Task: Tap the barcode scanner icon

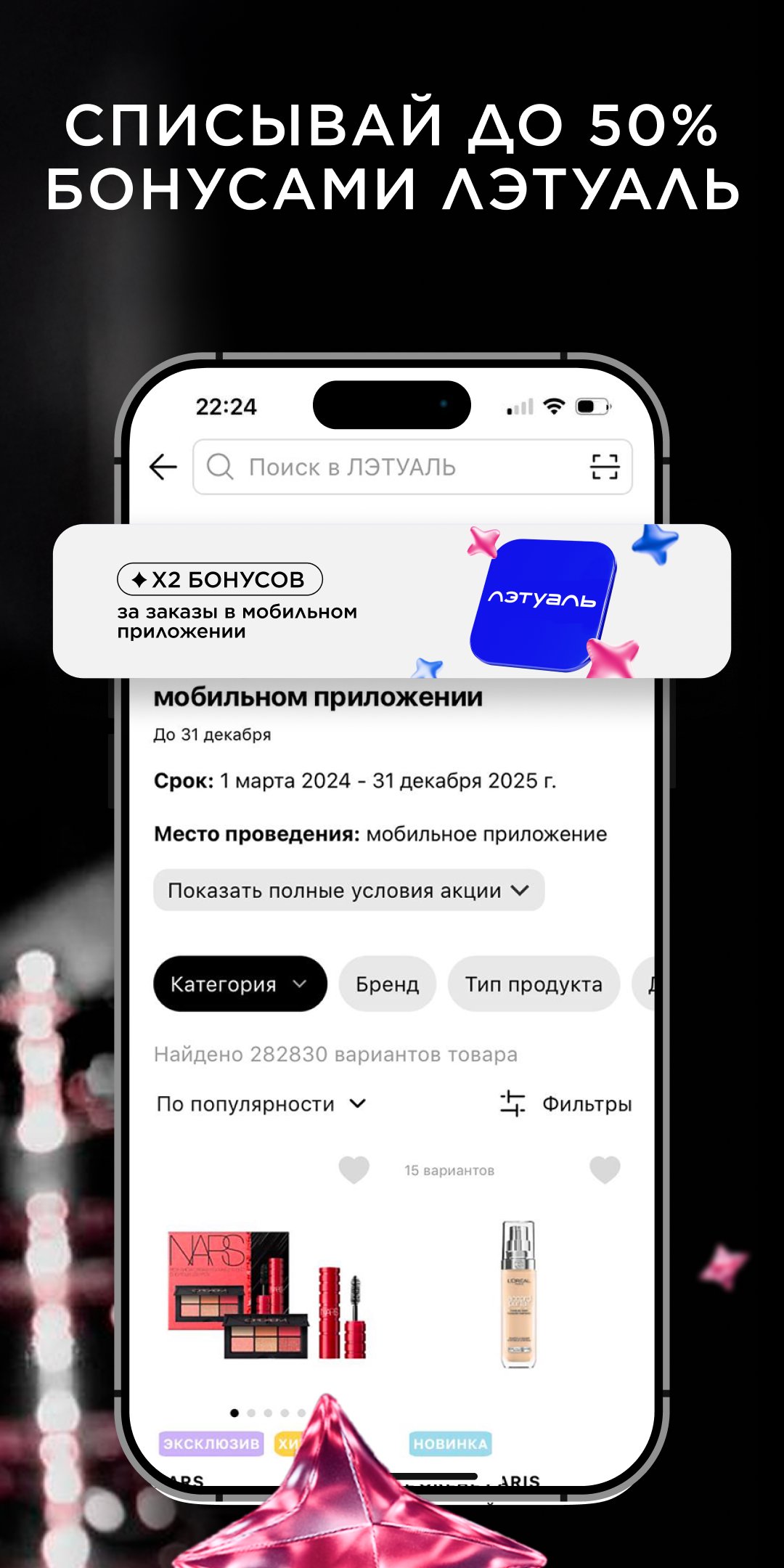Action: pos(608,467)
